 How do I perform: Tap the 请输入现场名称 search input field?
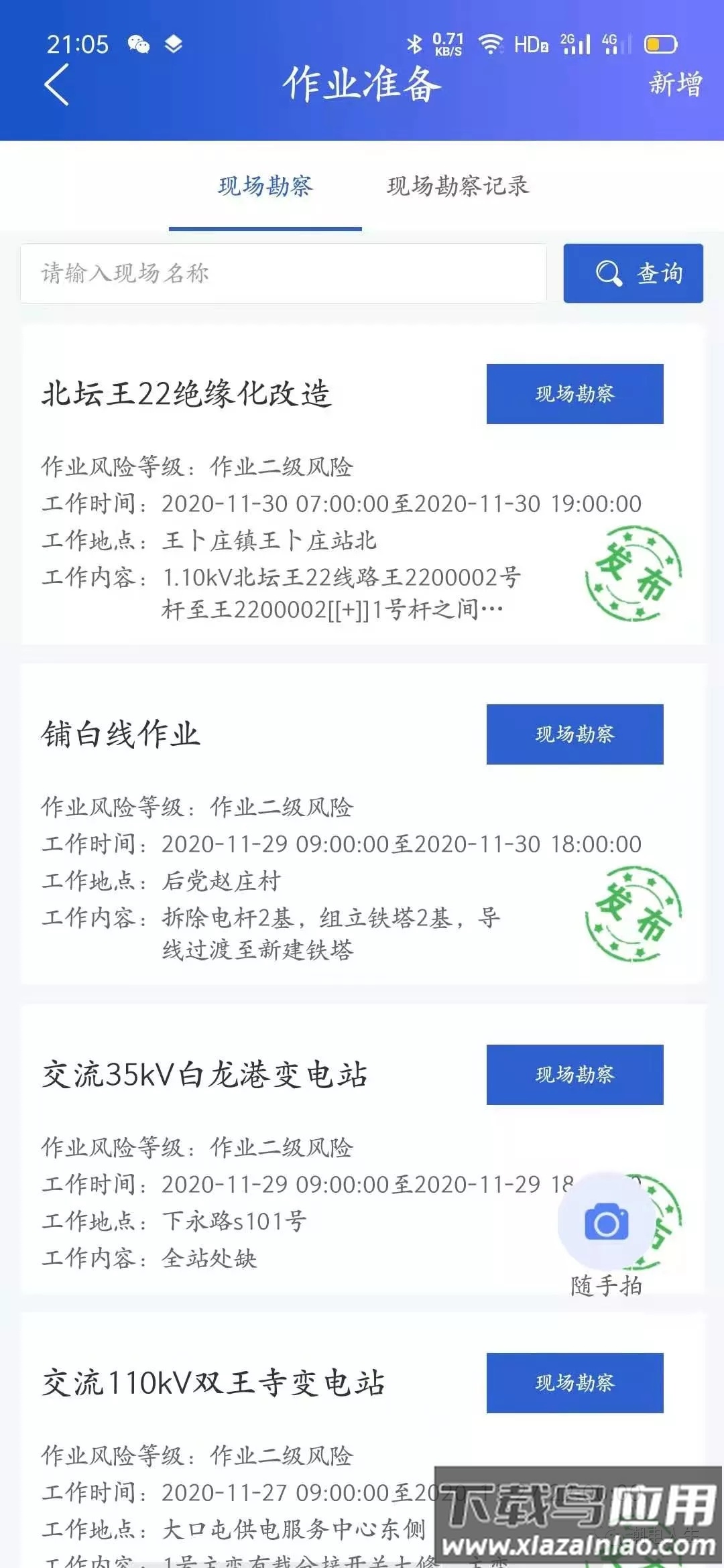coord(282,273)
